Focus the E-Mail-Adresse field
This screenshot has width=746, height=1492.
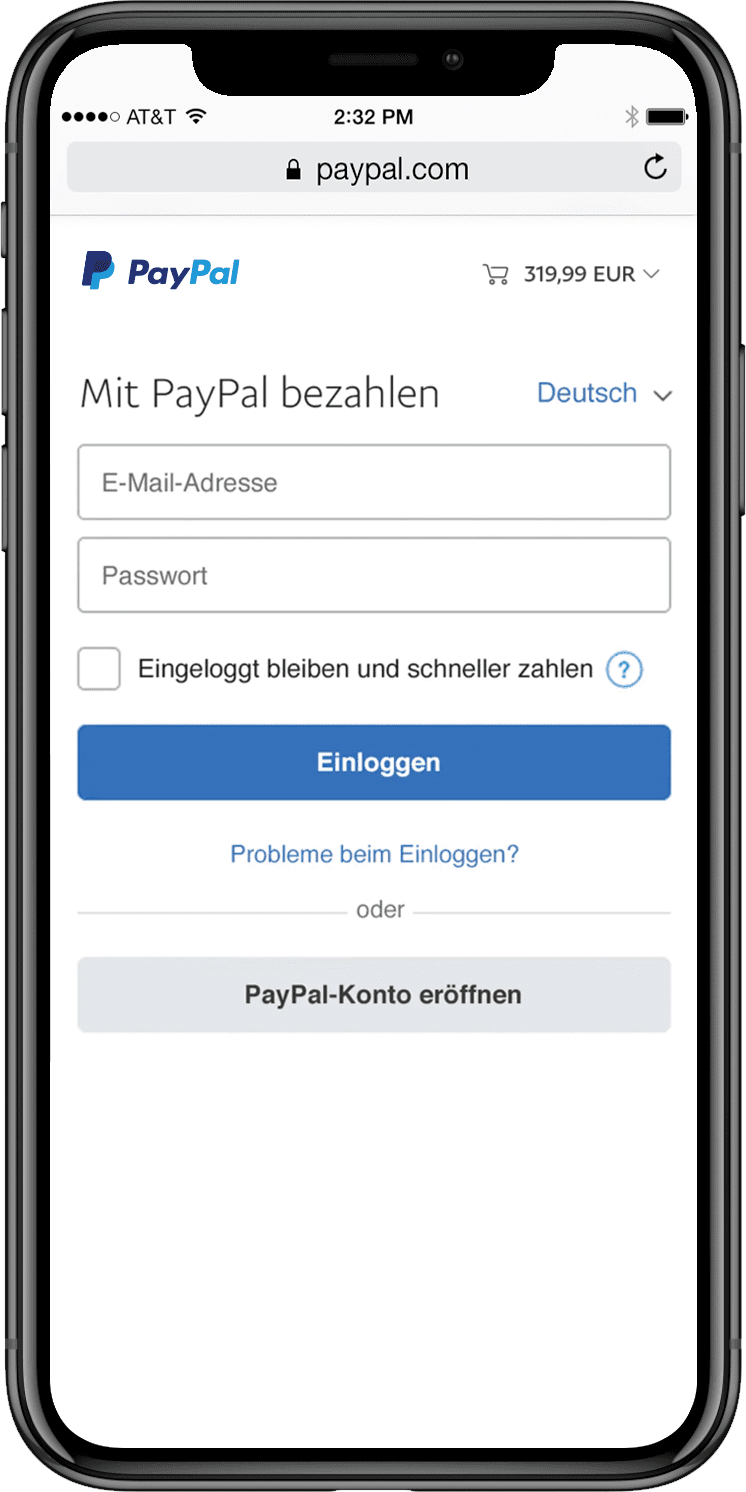[373, 483]
